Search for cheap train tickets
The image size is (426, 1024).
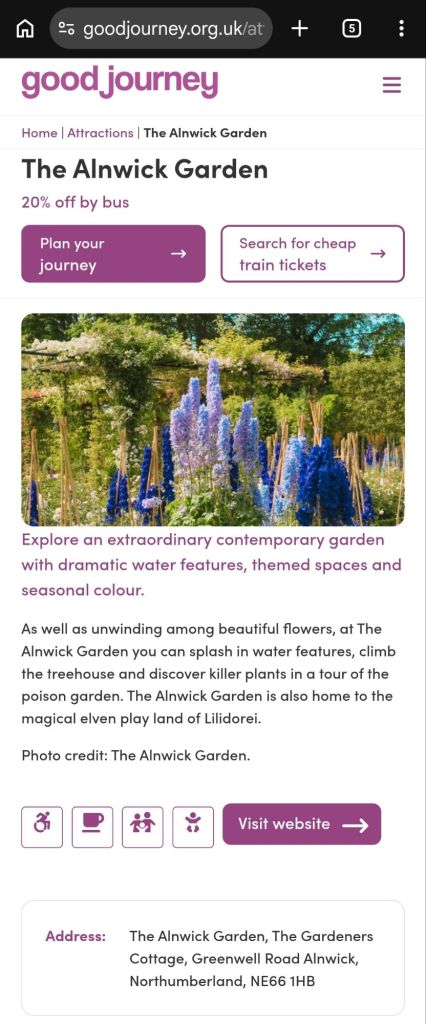(x=312, y=254)
